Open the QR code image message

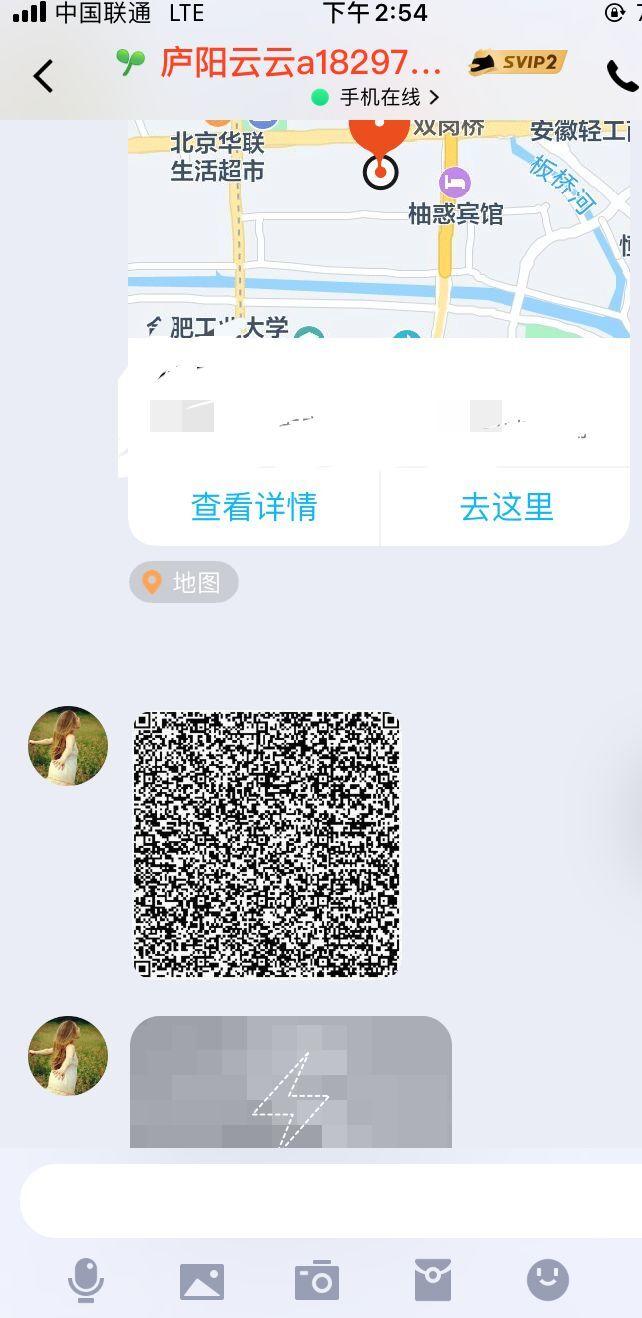pyautogui.click(x=266, y=844)
